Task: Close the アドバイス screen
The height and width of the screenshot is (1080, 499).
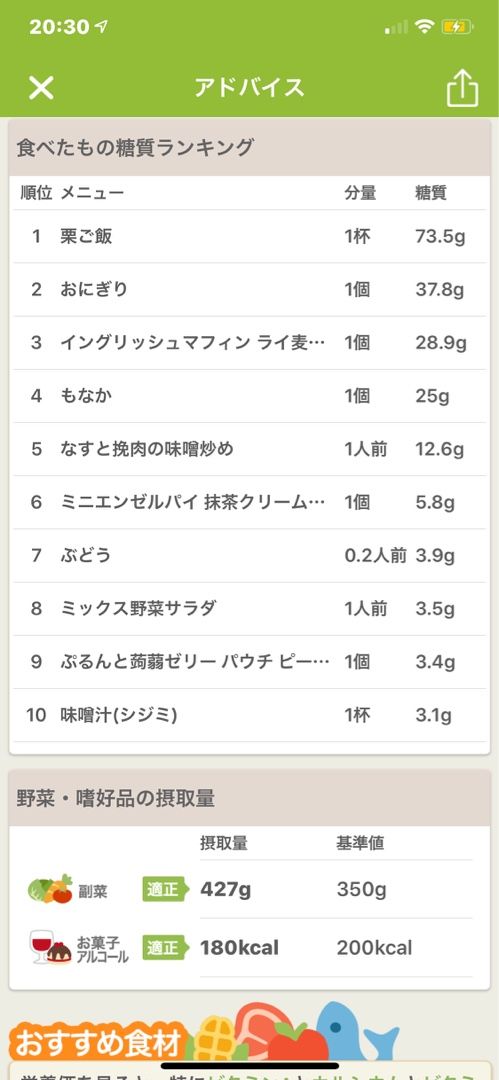Action: 41,87
